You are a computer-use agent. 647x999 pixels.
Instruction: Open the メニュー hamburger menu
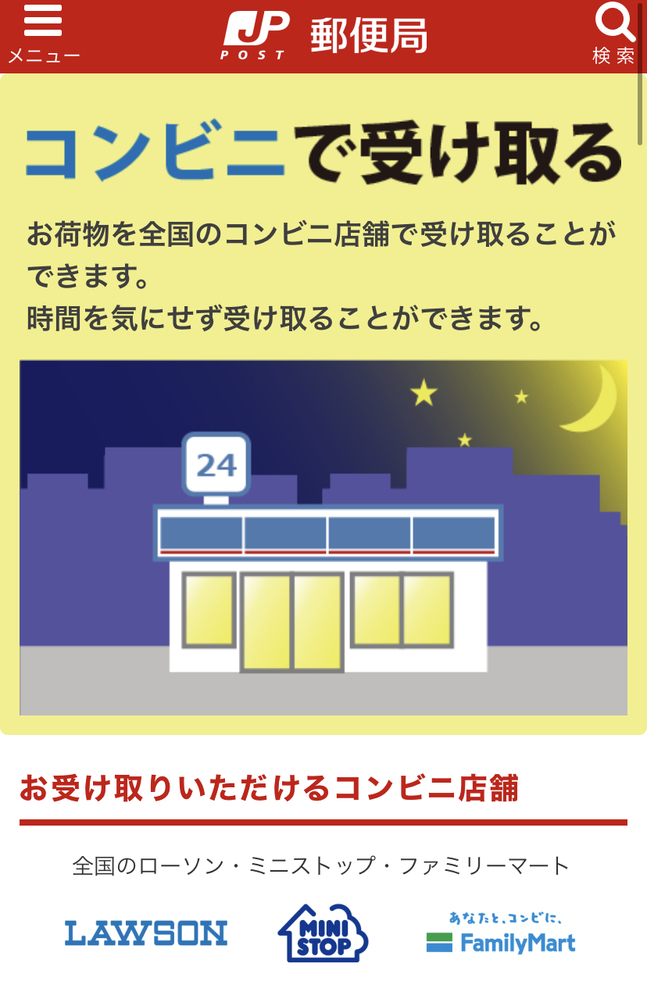43,32
